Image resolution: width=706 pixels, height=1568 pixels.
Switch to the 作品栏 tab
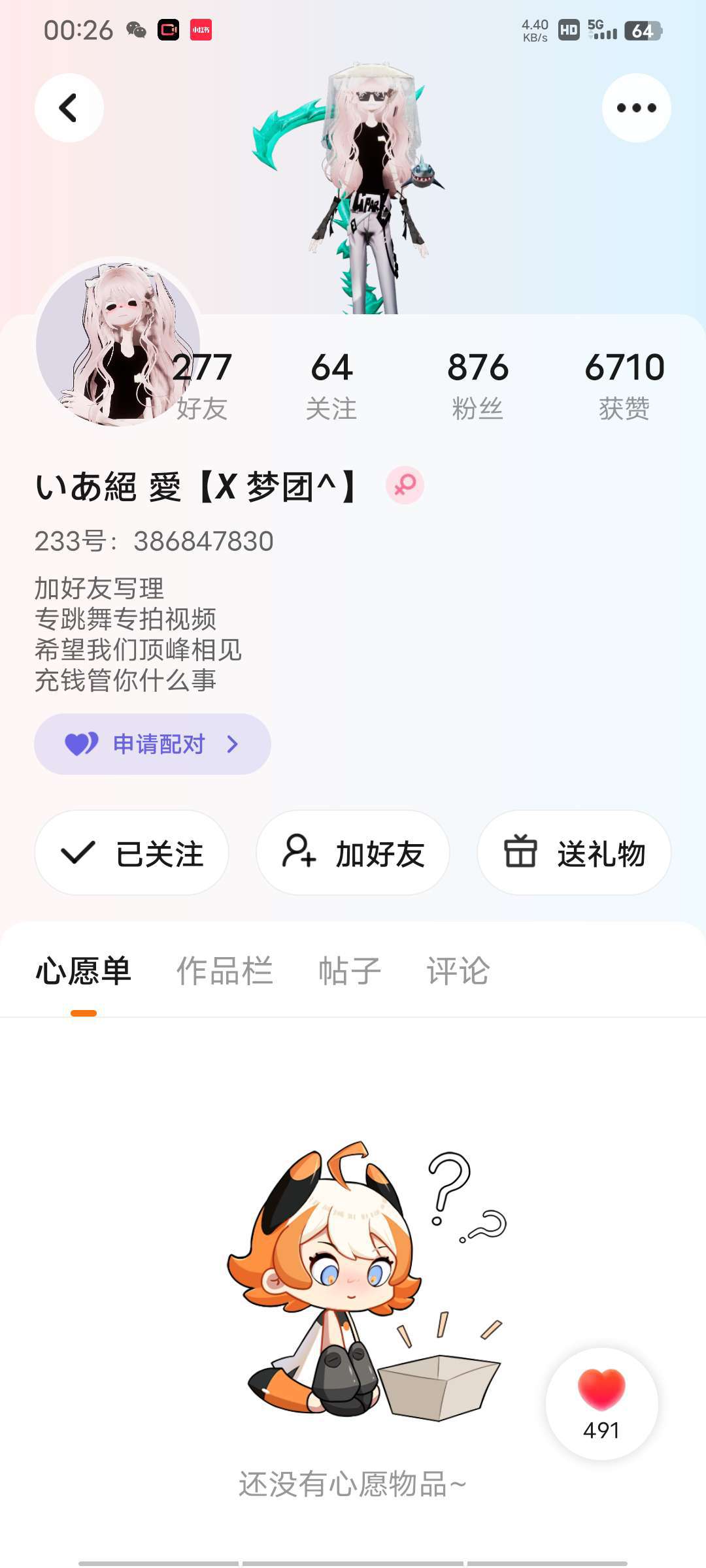(x=224, y=971)
